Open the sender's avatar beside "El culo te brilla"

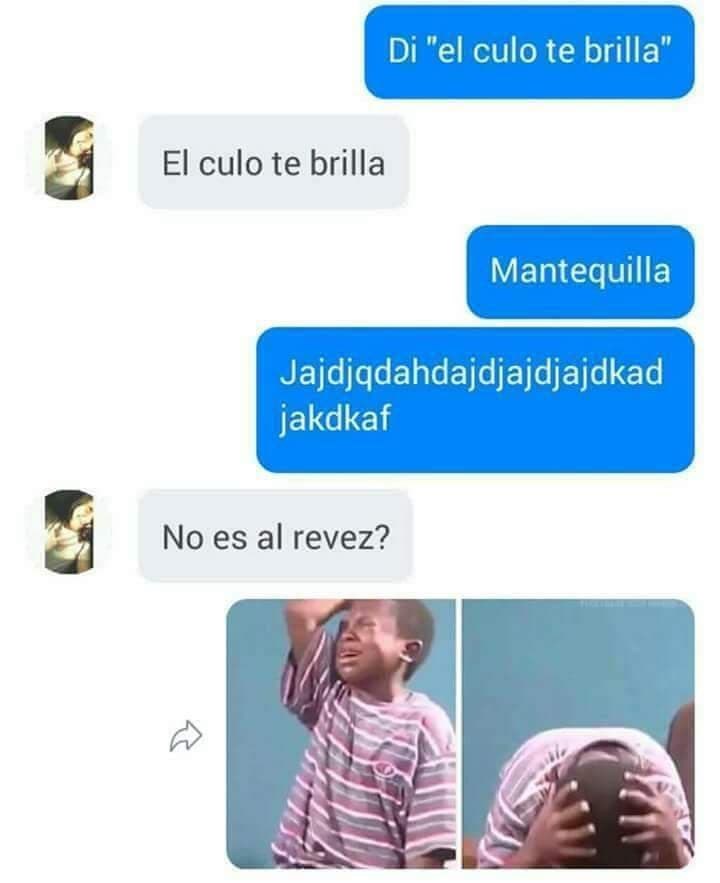pos(69,158)
